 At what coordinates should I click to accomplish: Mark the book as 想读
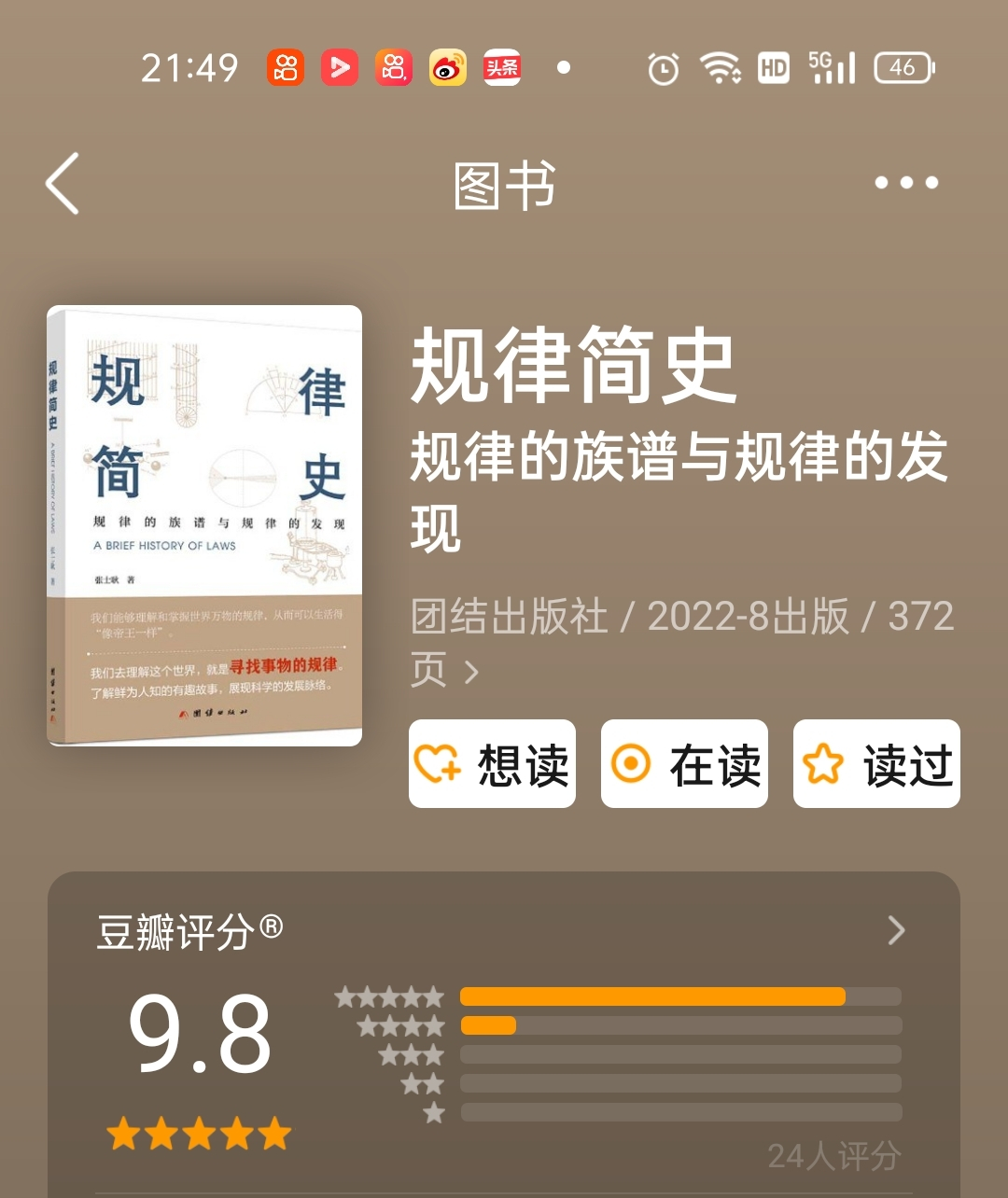coord(492,764)
